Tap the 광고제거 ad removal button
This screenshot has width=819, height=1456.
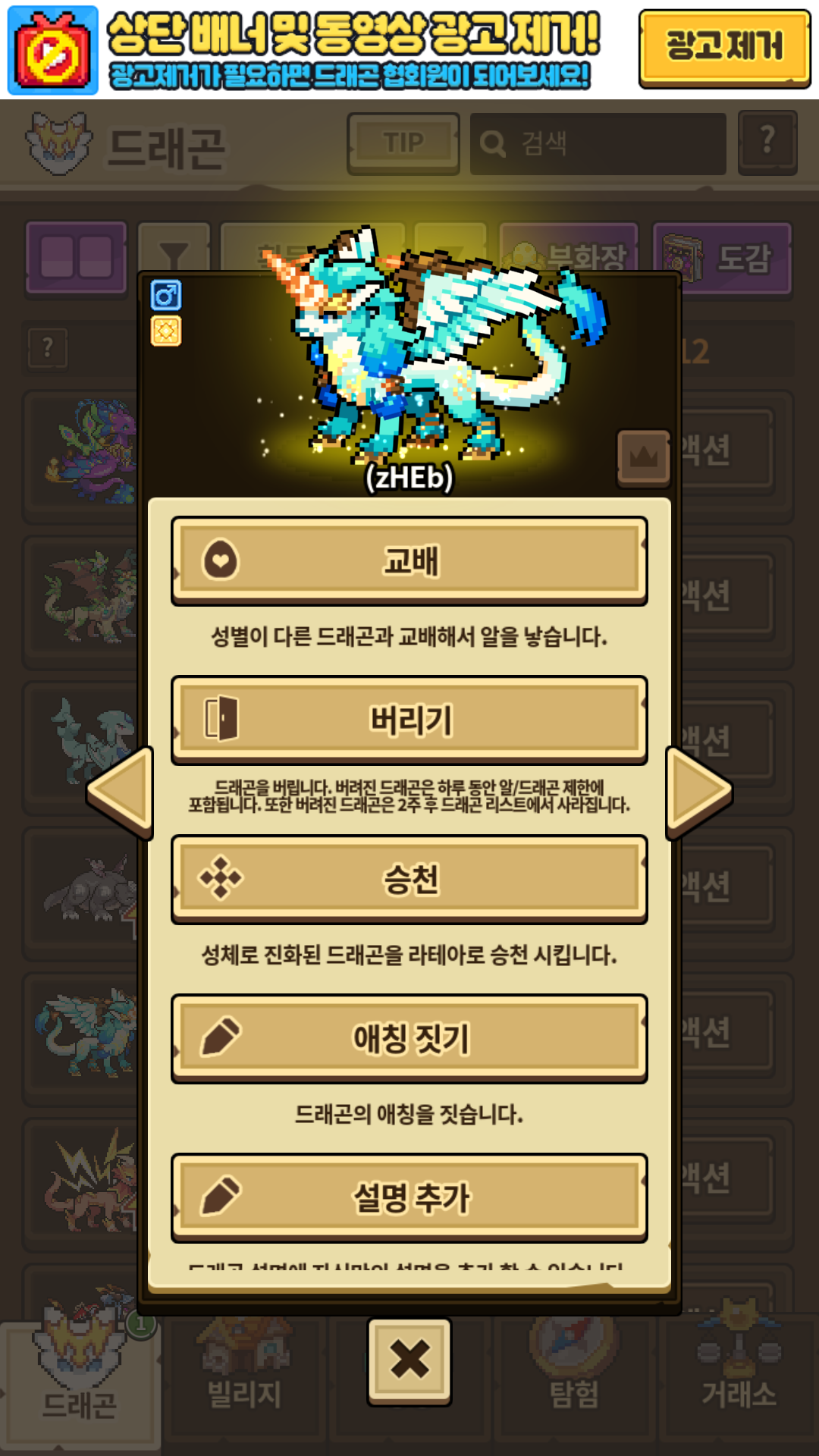(x=724, y=48)
